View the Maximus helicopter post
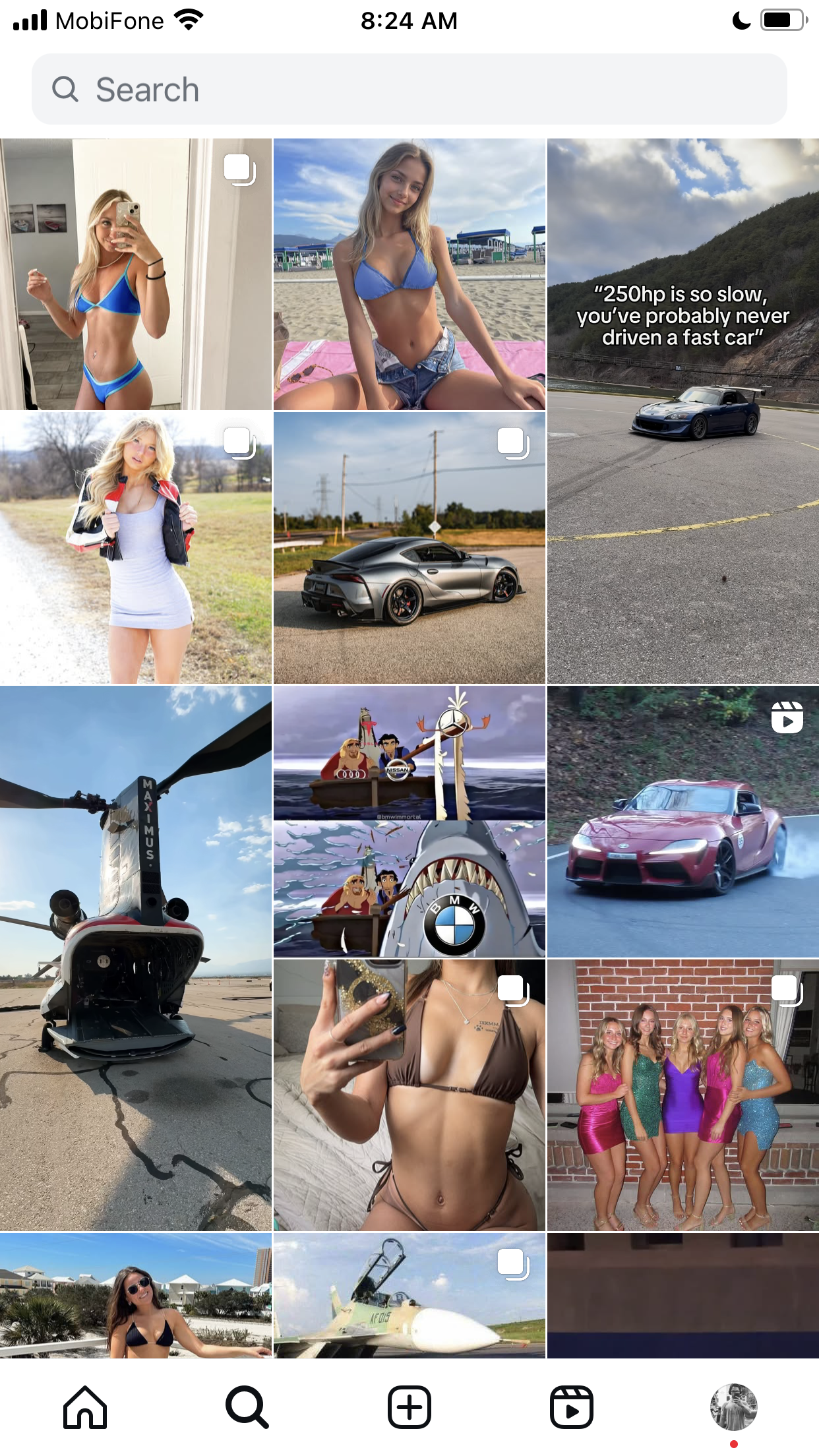Viewport: 819px width, 1456px height. point(136,958)
